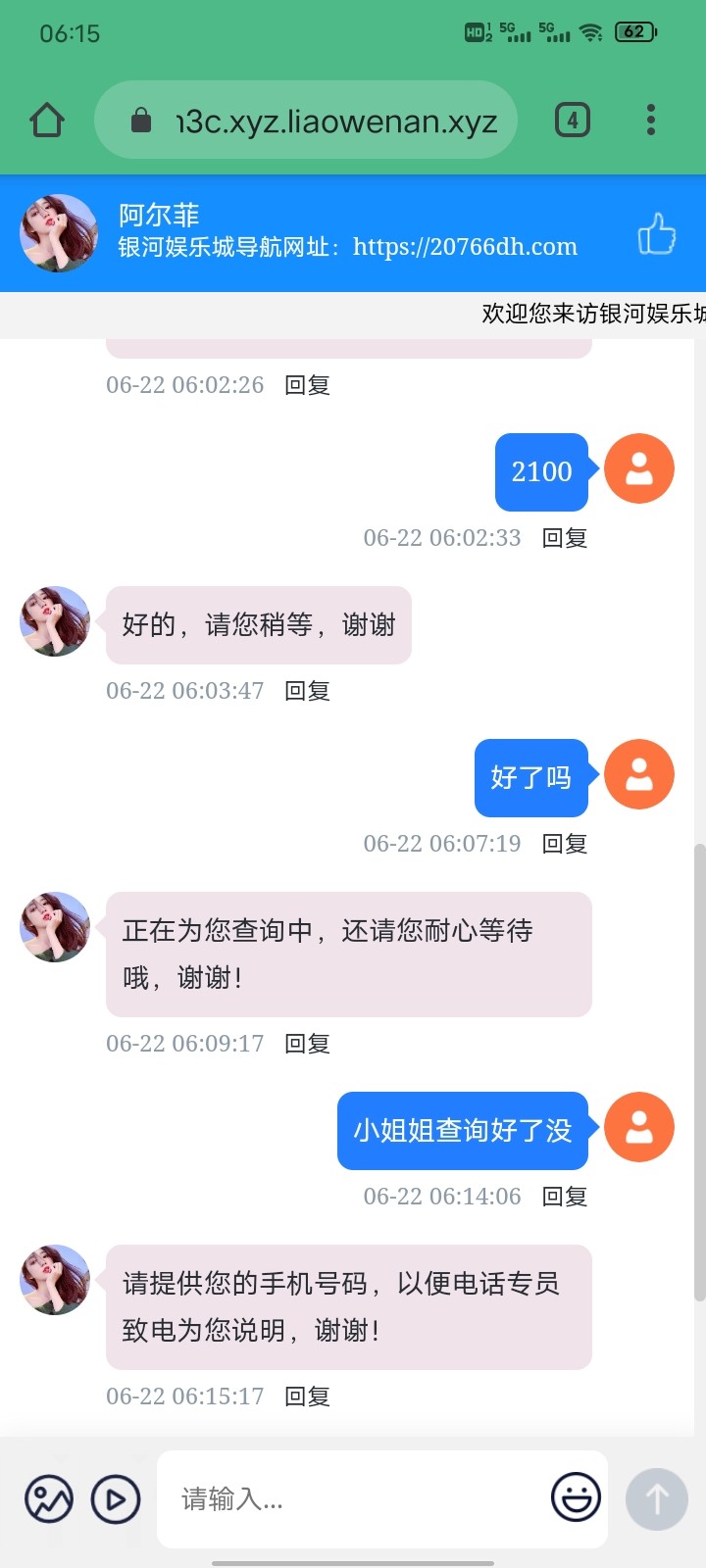
Task: Reply to the 小姐姐查询好了没 message
Action: pos(565,1197)
